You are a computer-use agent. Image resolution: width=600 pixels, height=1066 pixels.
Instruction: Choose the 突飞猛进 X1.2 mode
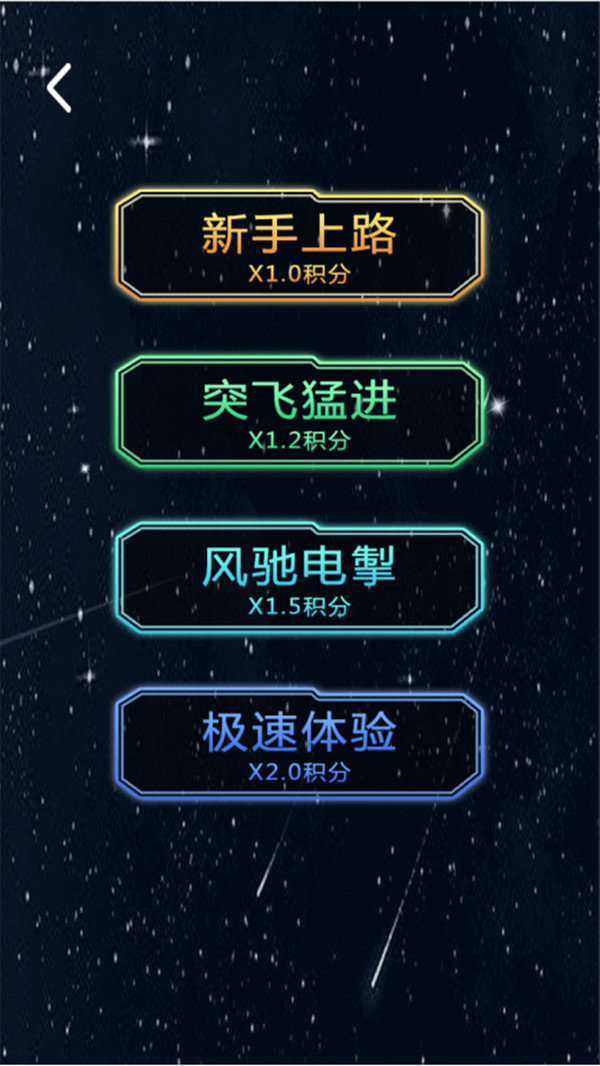click(300, 413)
